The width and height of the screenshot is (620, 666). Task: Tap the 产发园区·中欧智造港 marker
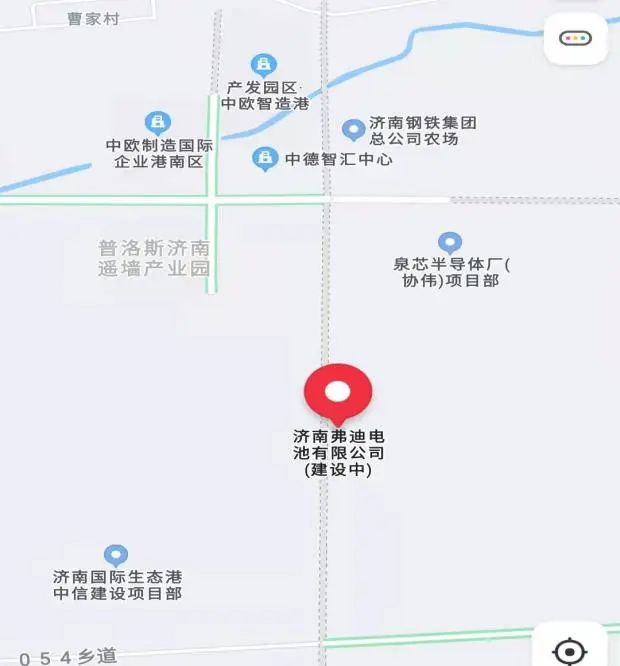click(264, 66)
